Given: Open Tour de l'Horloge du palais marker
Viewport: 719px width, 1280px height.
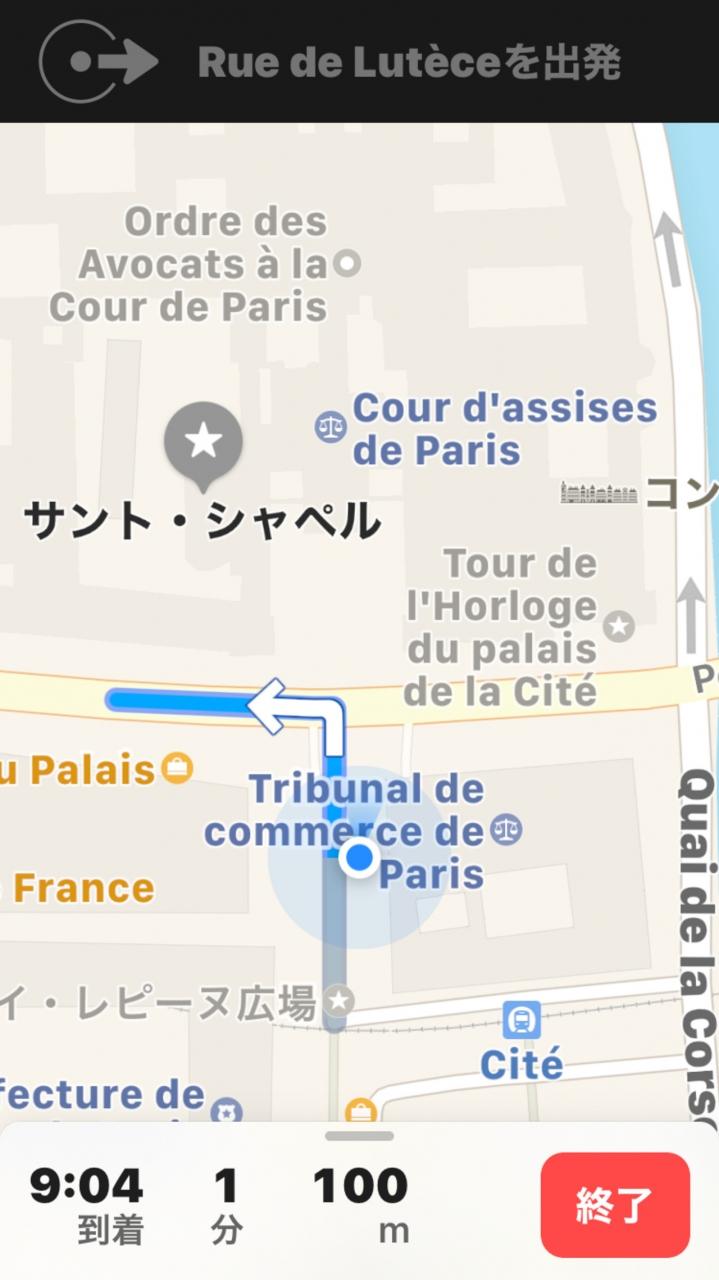Looking at the screenshot, I should [619, 627].
